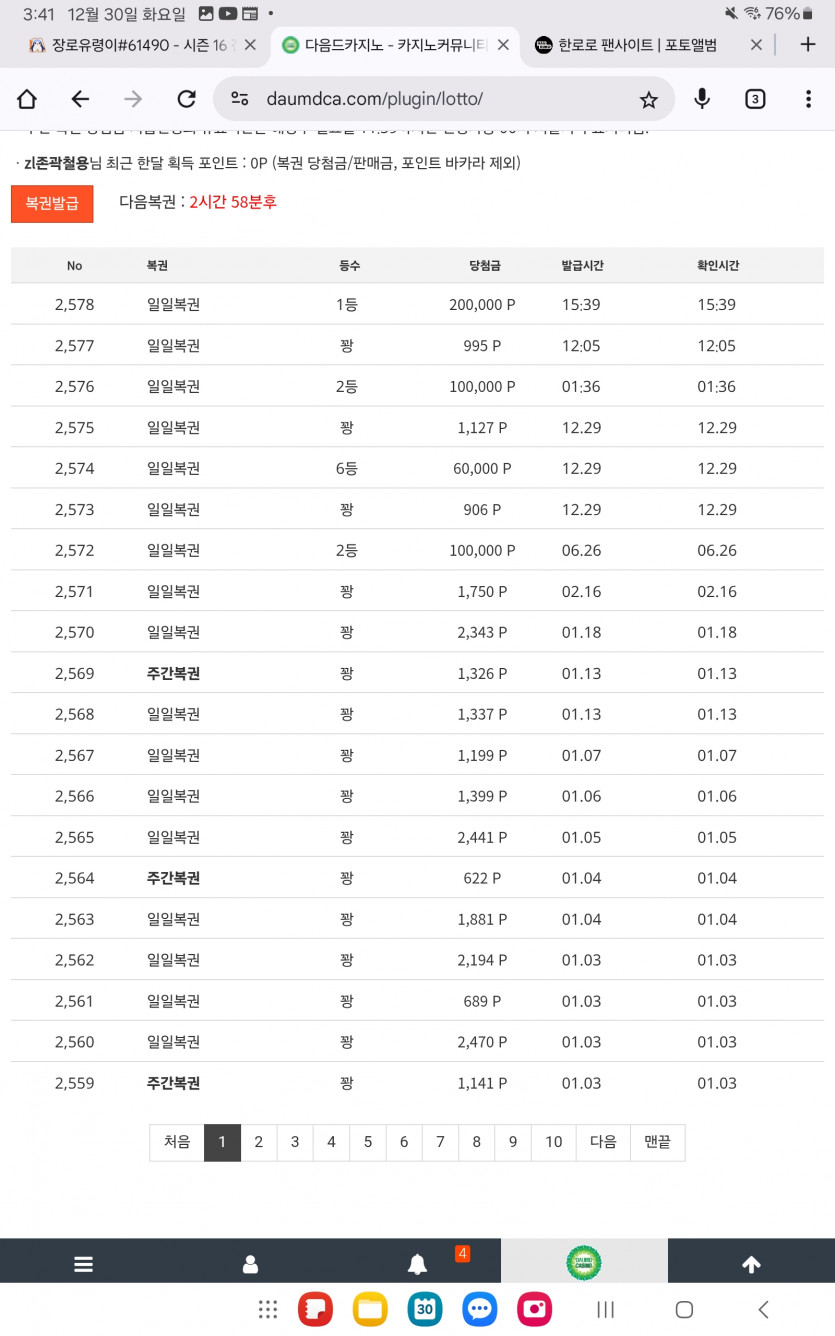Tap the scroll-to-top arrow in the bottom bar

751,1262
